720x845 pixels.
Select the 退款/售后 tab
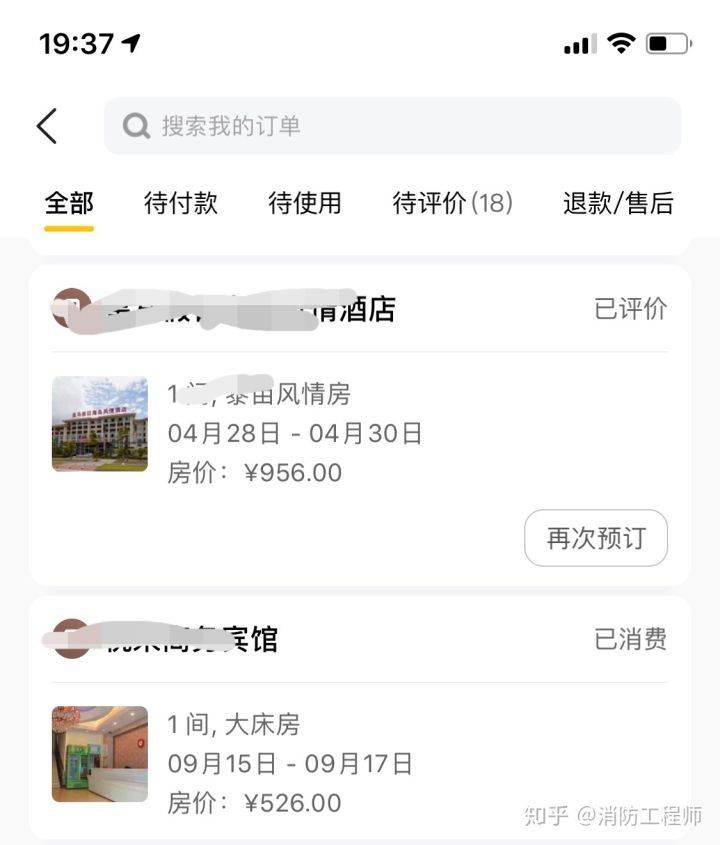(618, 203)
